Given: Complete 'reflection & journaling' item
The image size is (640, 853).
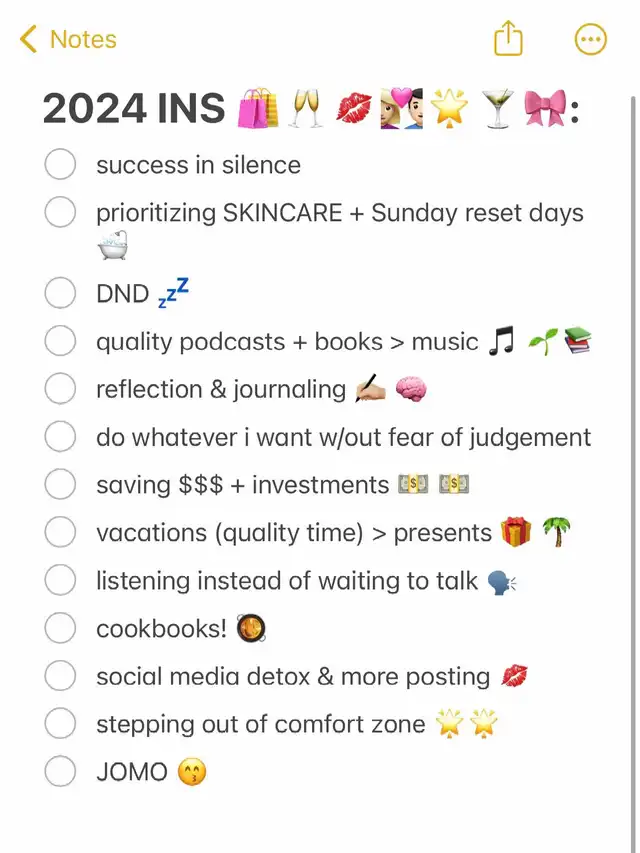Looking at the screenshot, I should (x=60, y=389).
